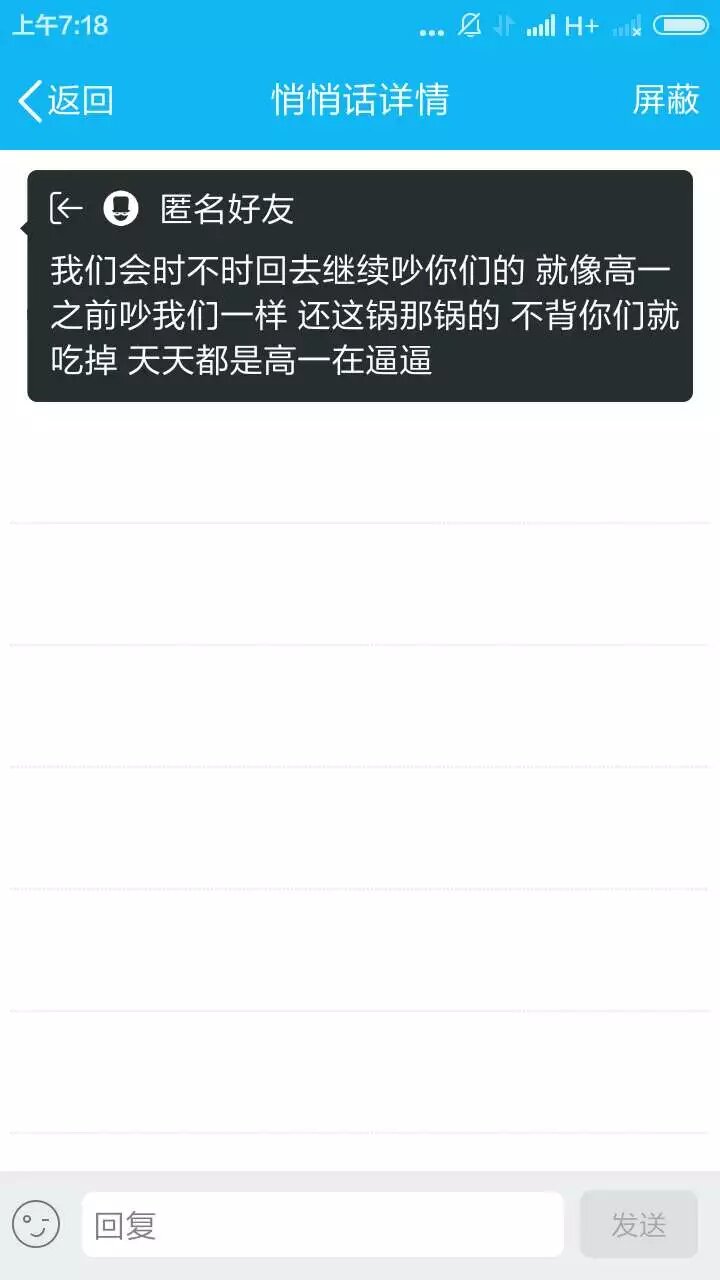This screenshot has height=1280, width=720.
Task: Focus the 回复 reply field
Action: pyautogui.click(x=322, y=1224)
